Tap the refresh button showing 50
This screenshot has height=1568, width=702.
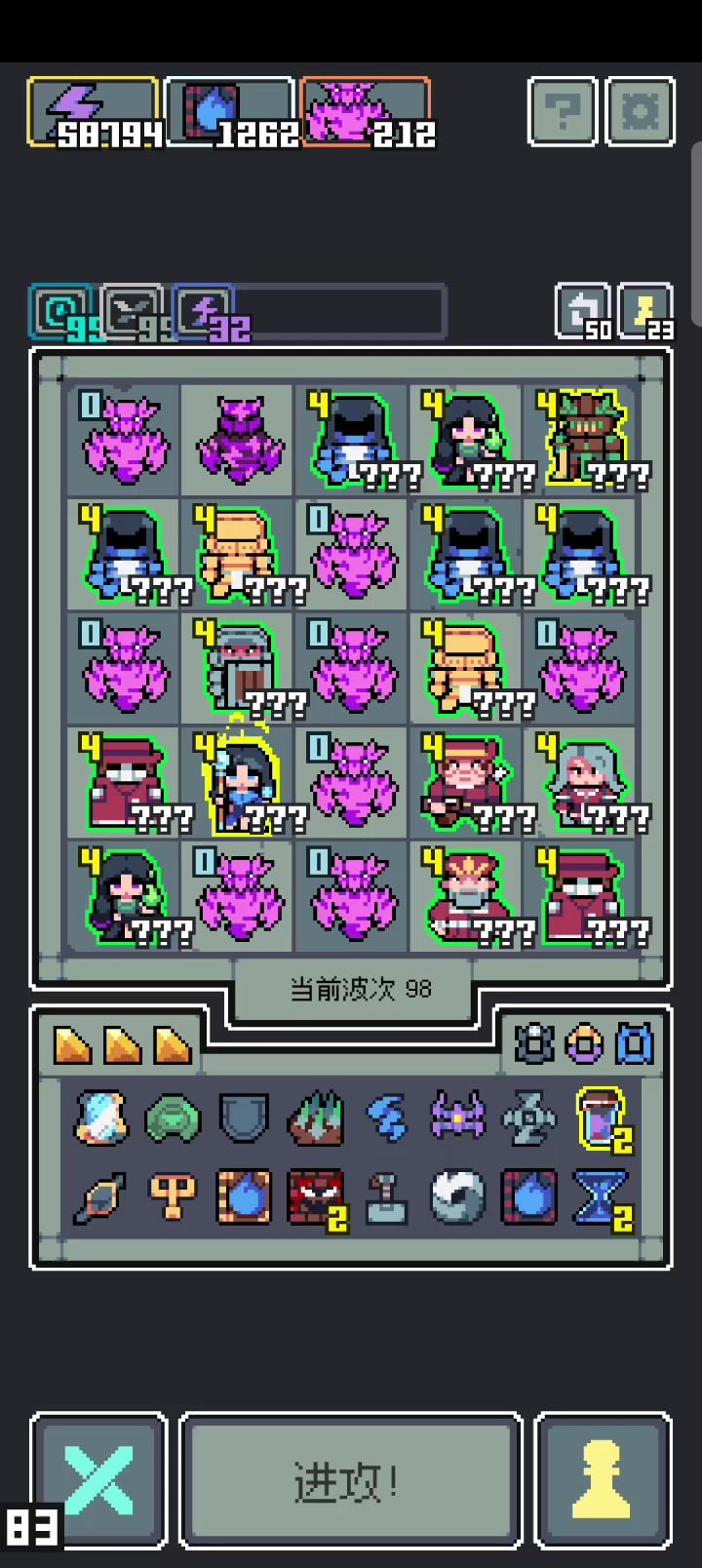(x=583, y=311)
